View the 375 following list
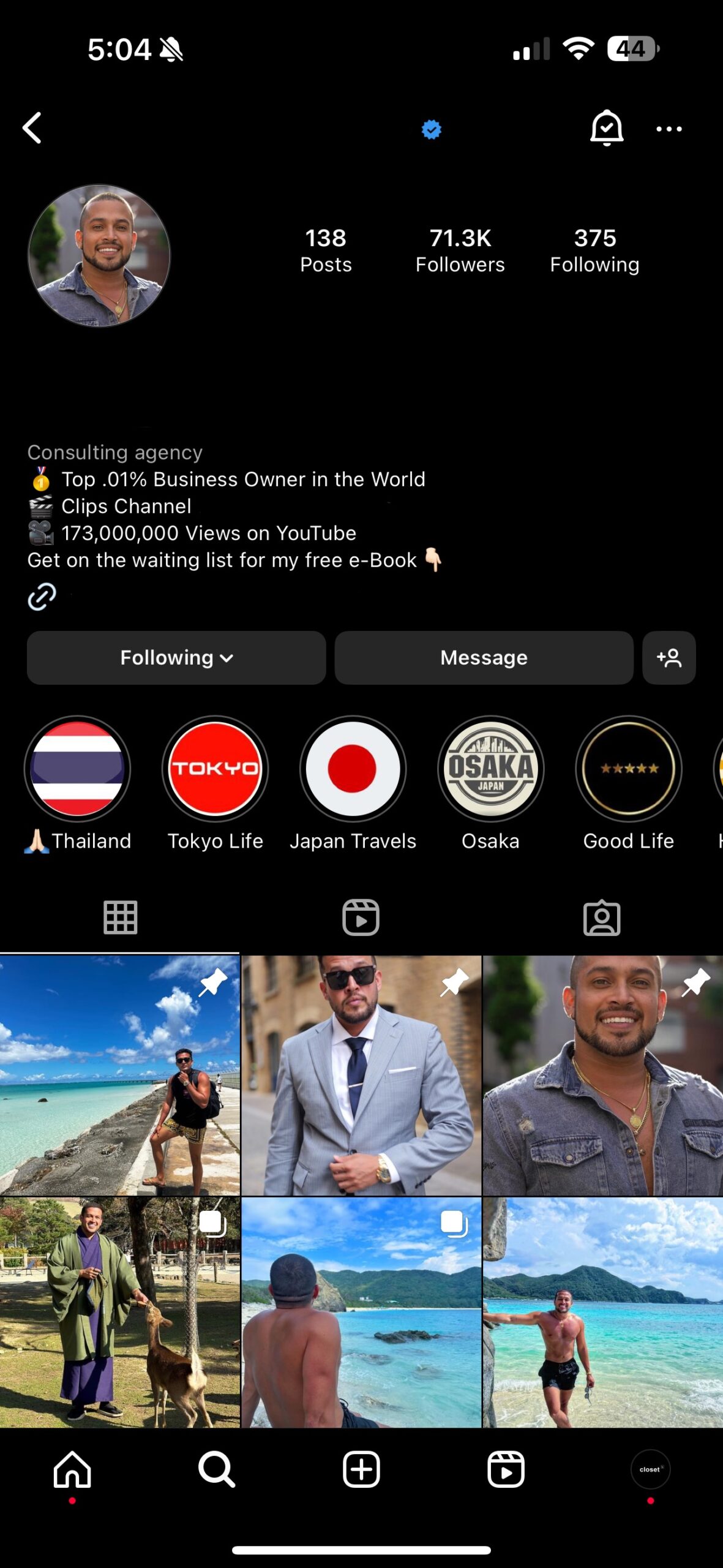723x1568 pixels. click(x=594, y=250)
